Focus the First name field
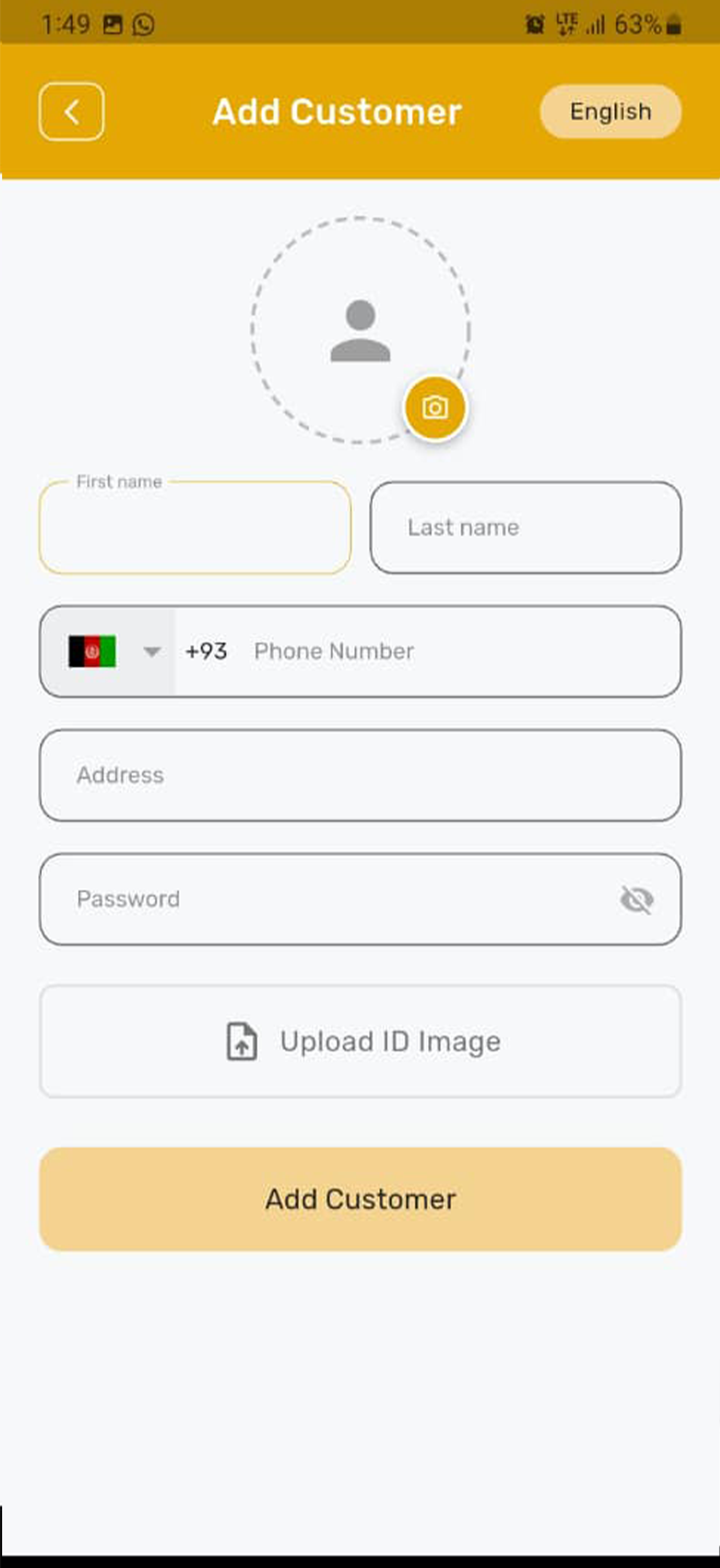Image resolution: width=720 pixels, height=1568 pixels. 195,528
